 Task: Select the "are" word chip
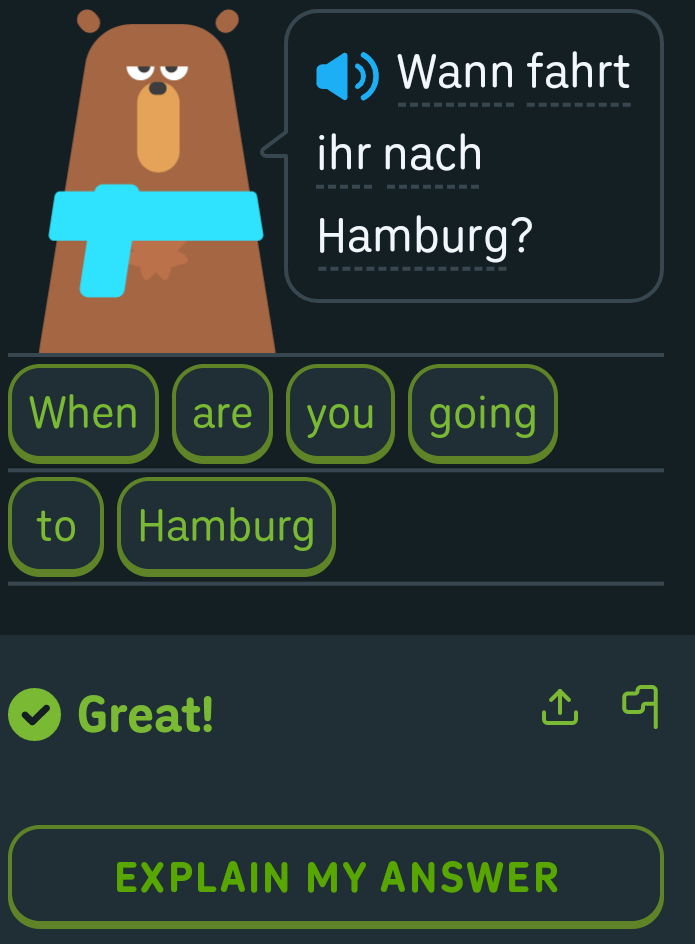222,413
